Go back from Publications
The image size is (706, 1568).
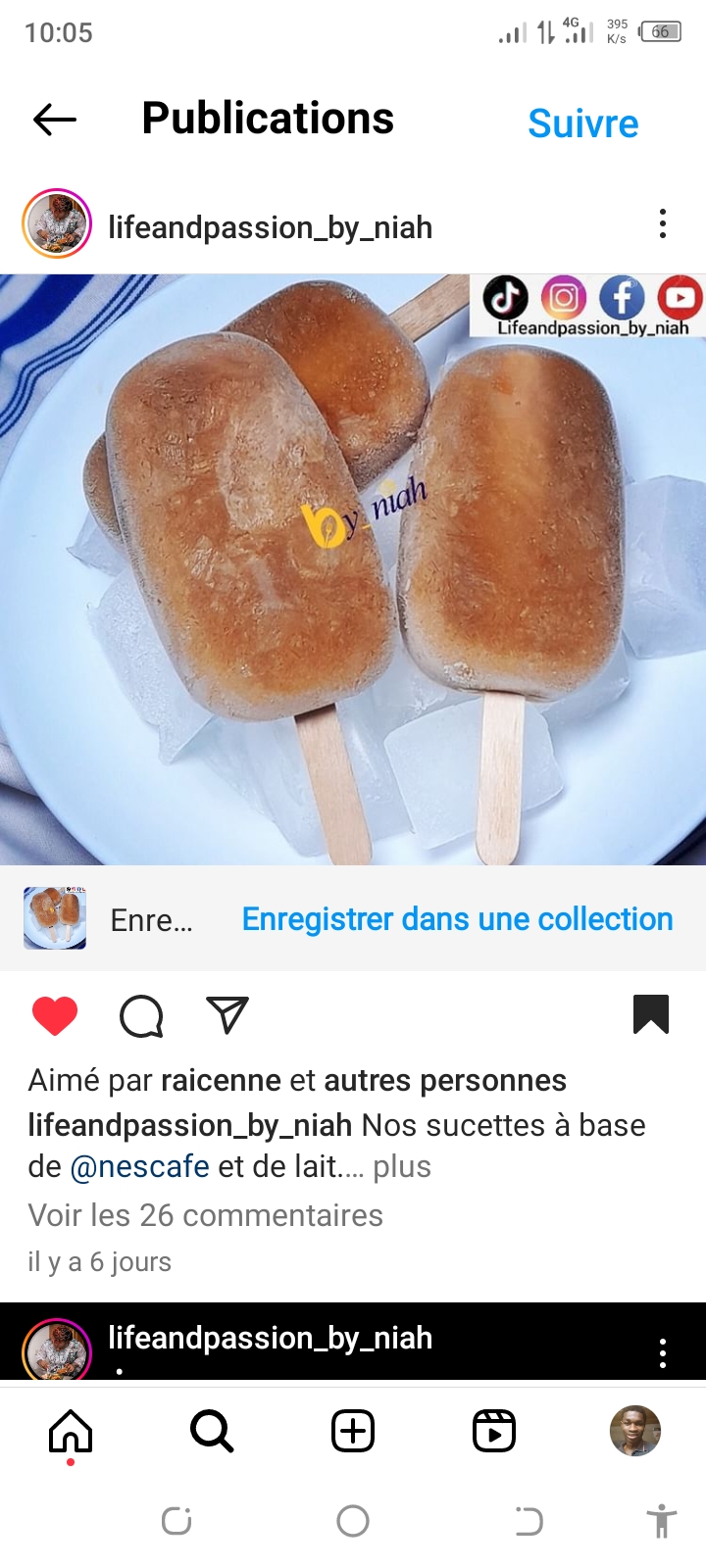coord(55,120)
